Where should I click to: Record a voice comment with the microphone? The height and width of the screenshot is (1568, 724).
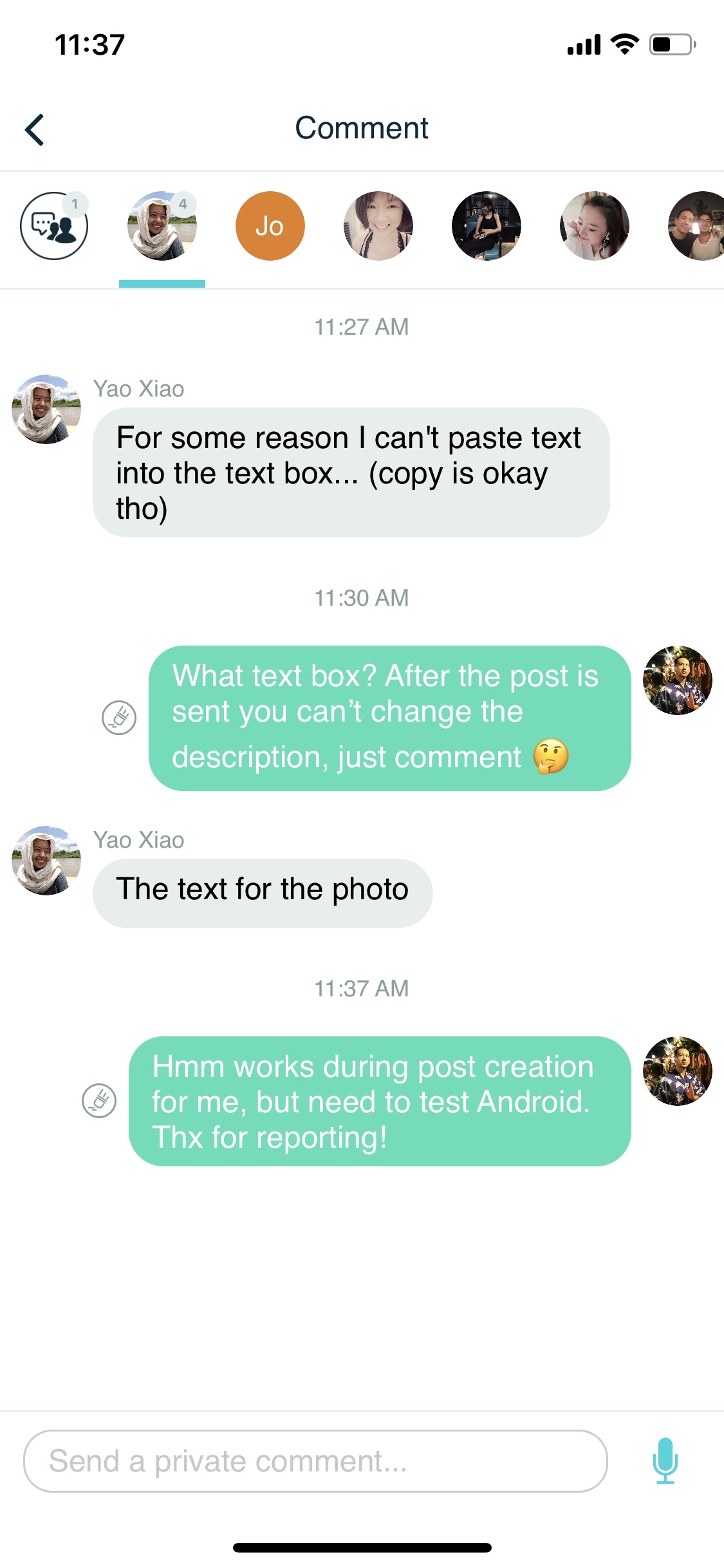[x=665, y=1461]
